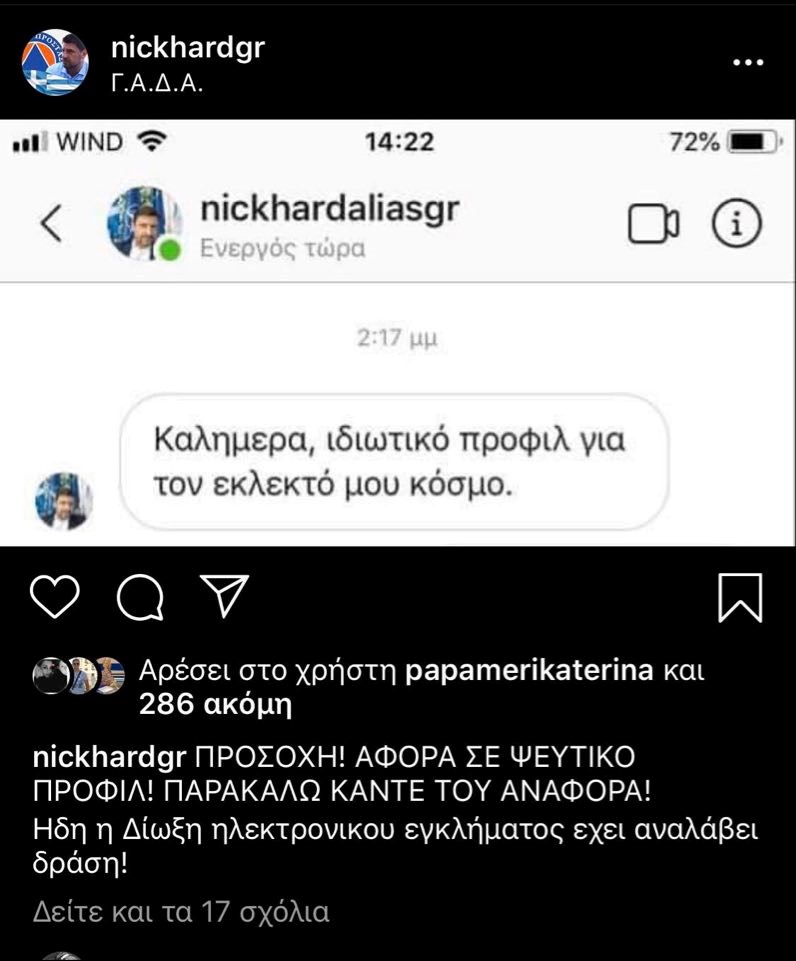The width and height of the screenshot is (796, 961).
Task: Open papamerikaterina's profile from likes
Action: pos(530,670)
